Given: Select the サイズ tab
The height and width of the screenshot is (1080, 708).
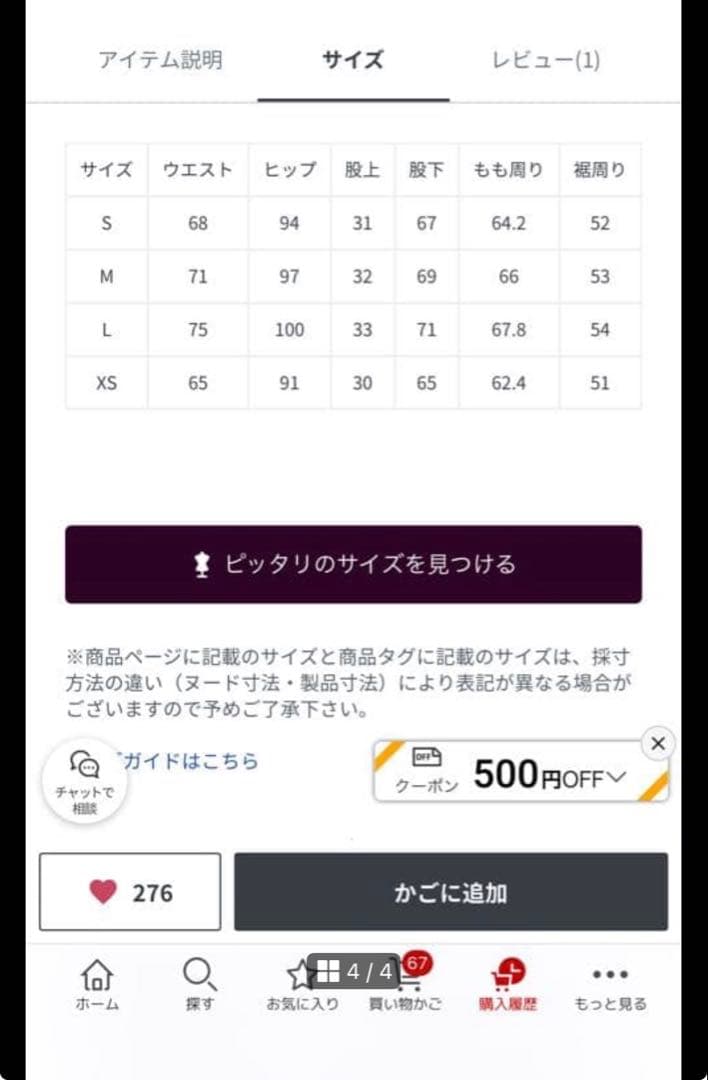Looking at the screenshot, I should tap(353, 60).
